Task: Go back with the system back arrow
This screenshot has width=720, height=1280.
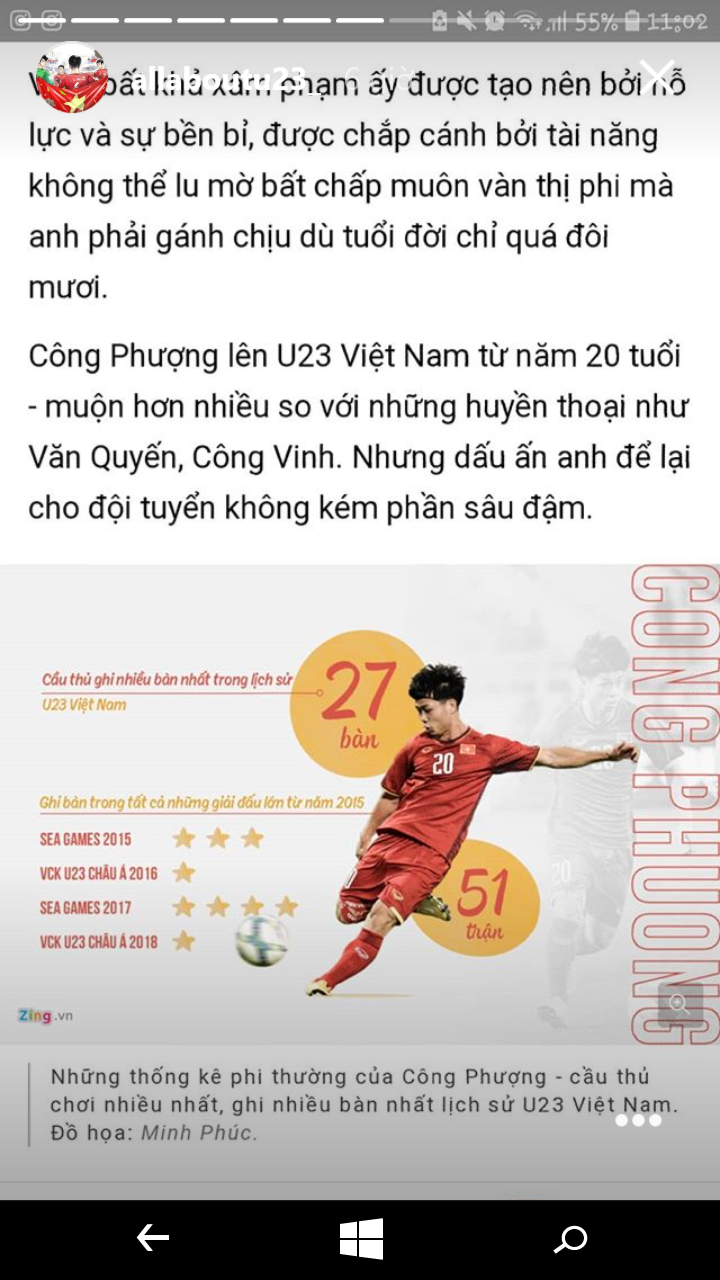Action: point(153,1239)
